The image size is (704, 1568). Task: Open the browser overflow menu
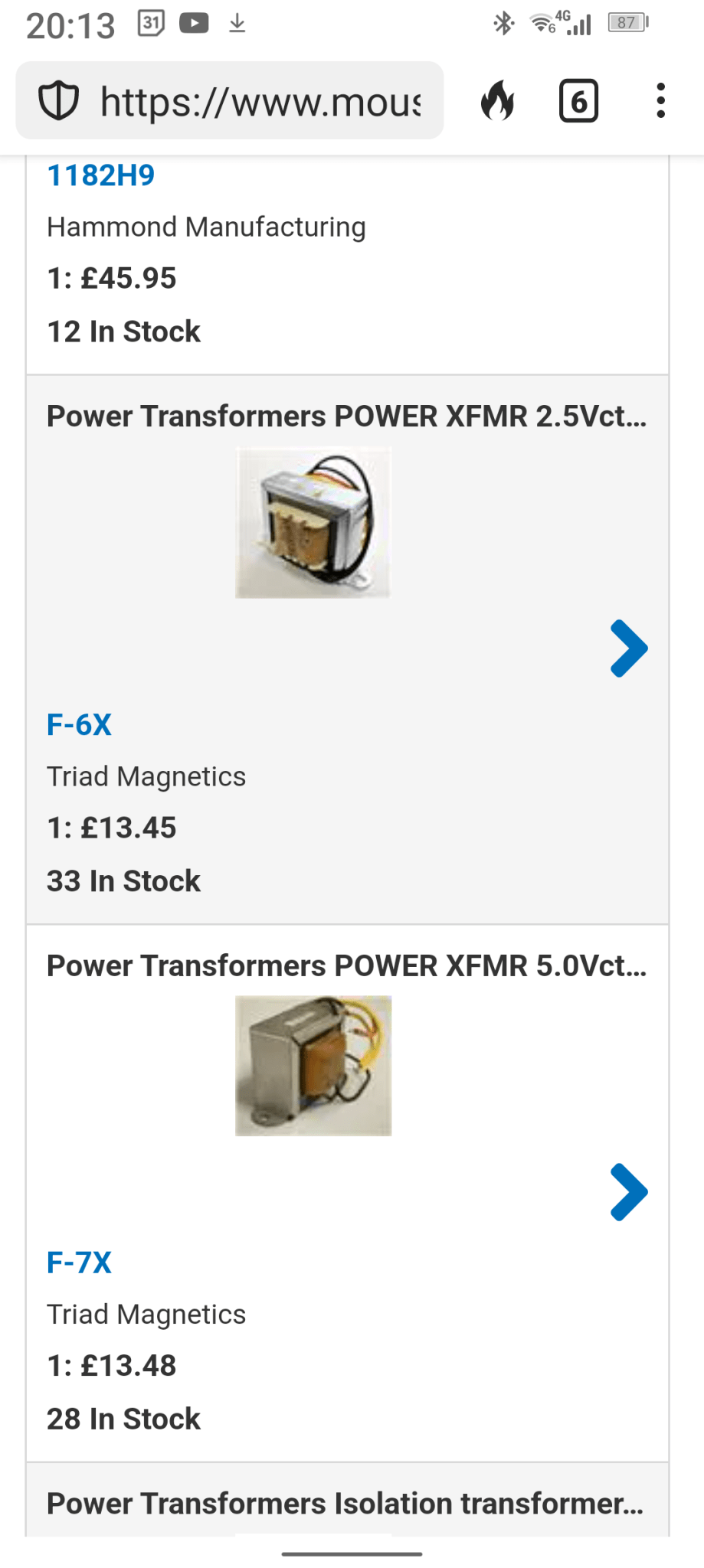pos(660,101)
